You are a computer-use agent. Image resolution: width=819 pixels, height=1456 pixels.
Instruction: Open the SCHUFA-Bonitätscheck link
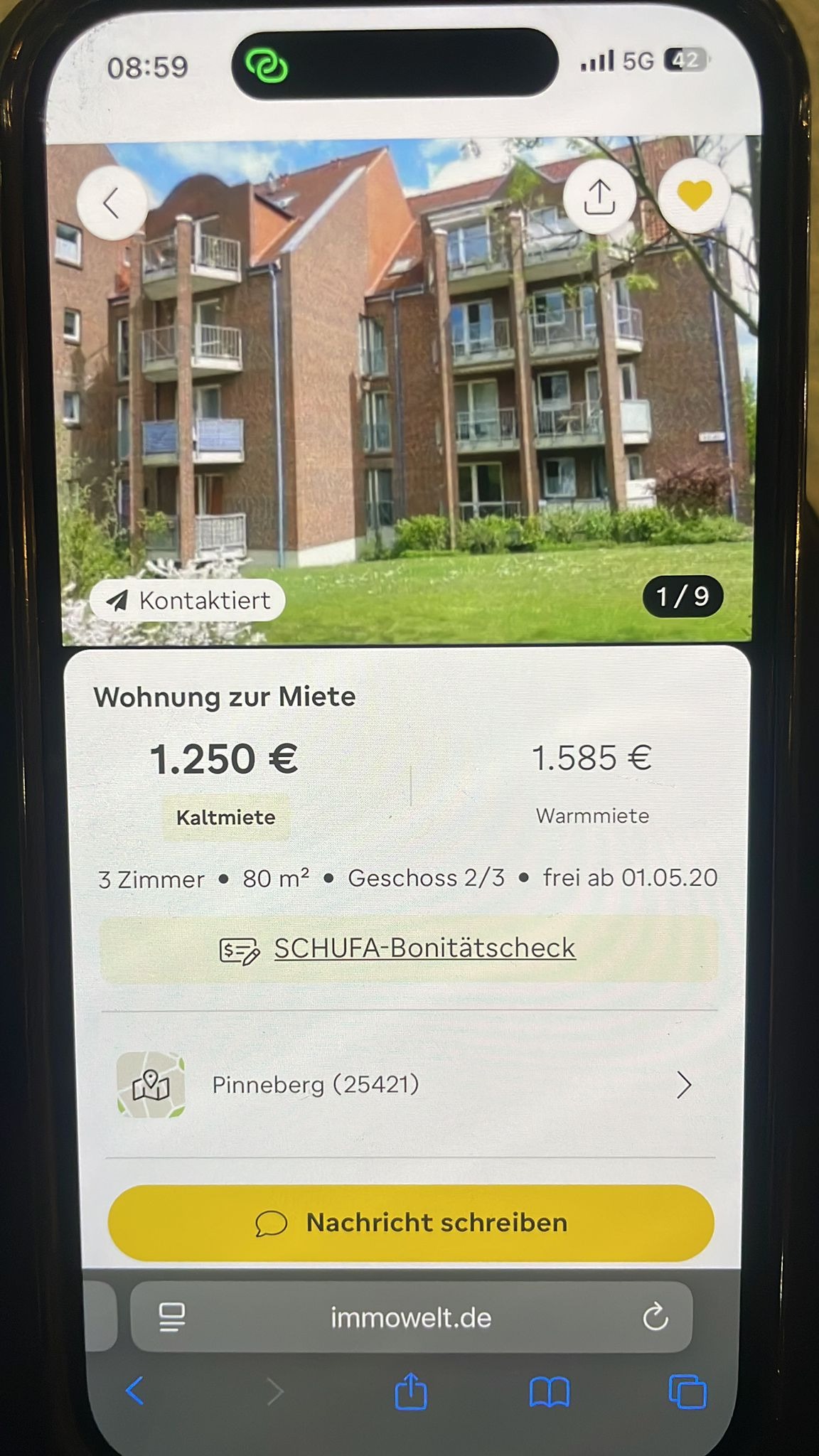pos(424,949)
